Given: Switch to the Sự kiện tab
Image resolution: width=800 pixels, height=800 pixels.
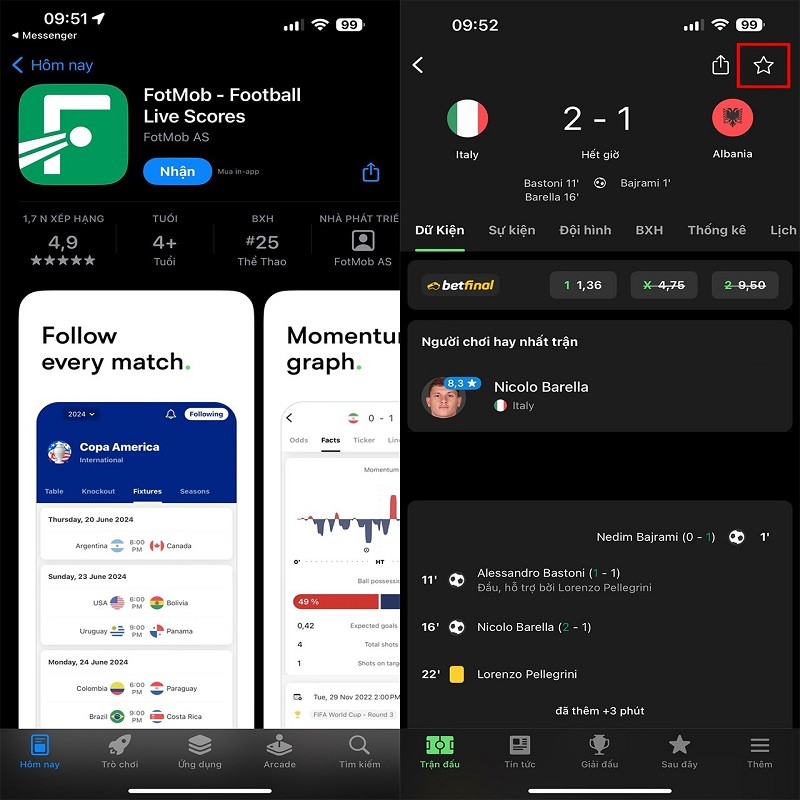Looking at the screenshot, I should point(512,230).
